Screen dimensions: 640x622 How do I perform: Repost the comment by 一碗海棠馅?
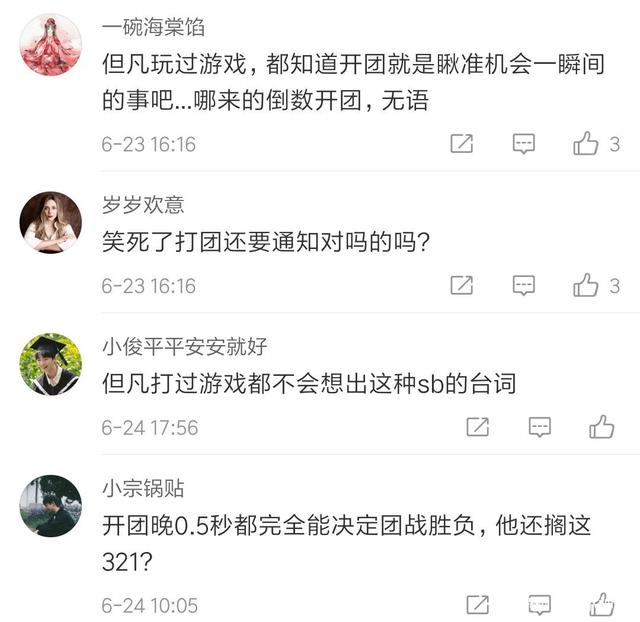(461, 144)
